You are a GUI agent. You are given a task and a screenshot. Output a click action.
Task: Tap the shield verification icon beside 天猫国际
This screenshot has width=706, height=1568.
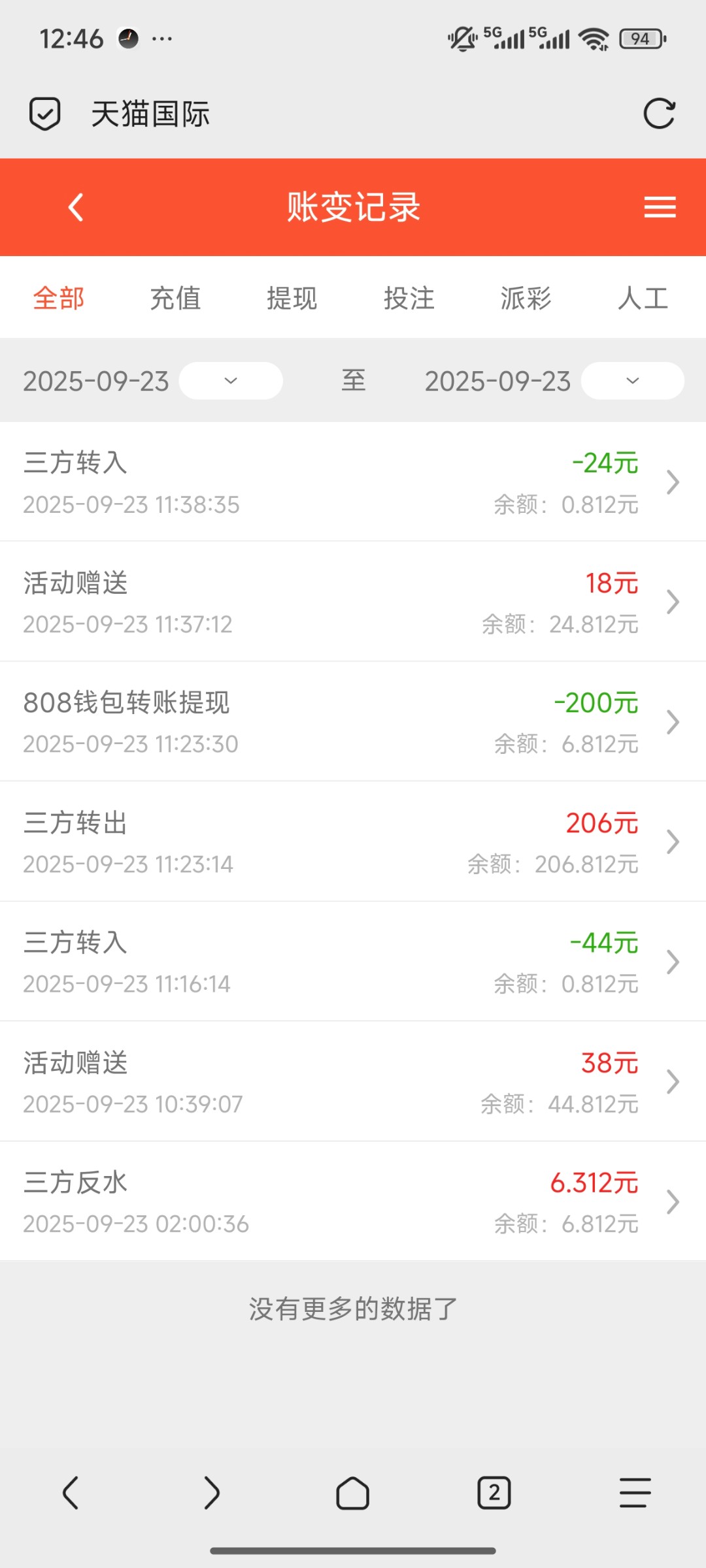tap(44, 113)
